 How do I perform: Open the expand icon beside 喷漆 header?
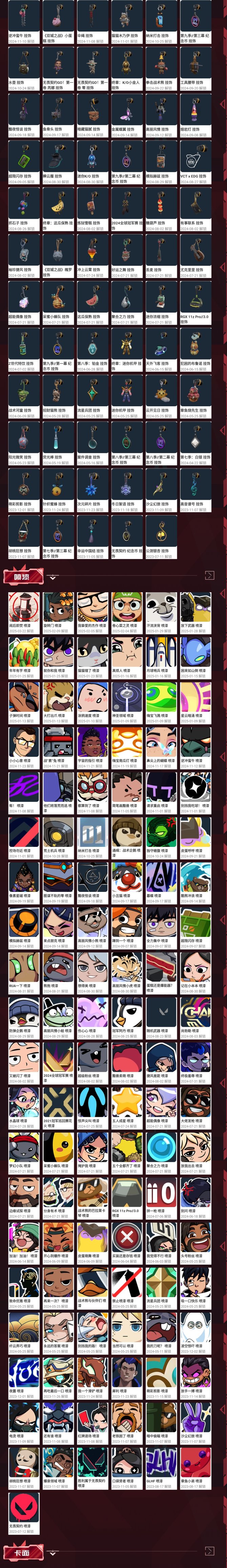tap(209, 575)
